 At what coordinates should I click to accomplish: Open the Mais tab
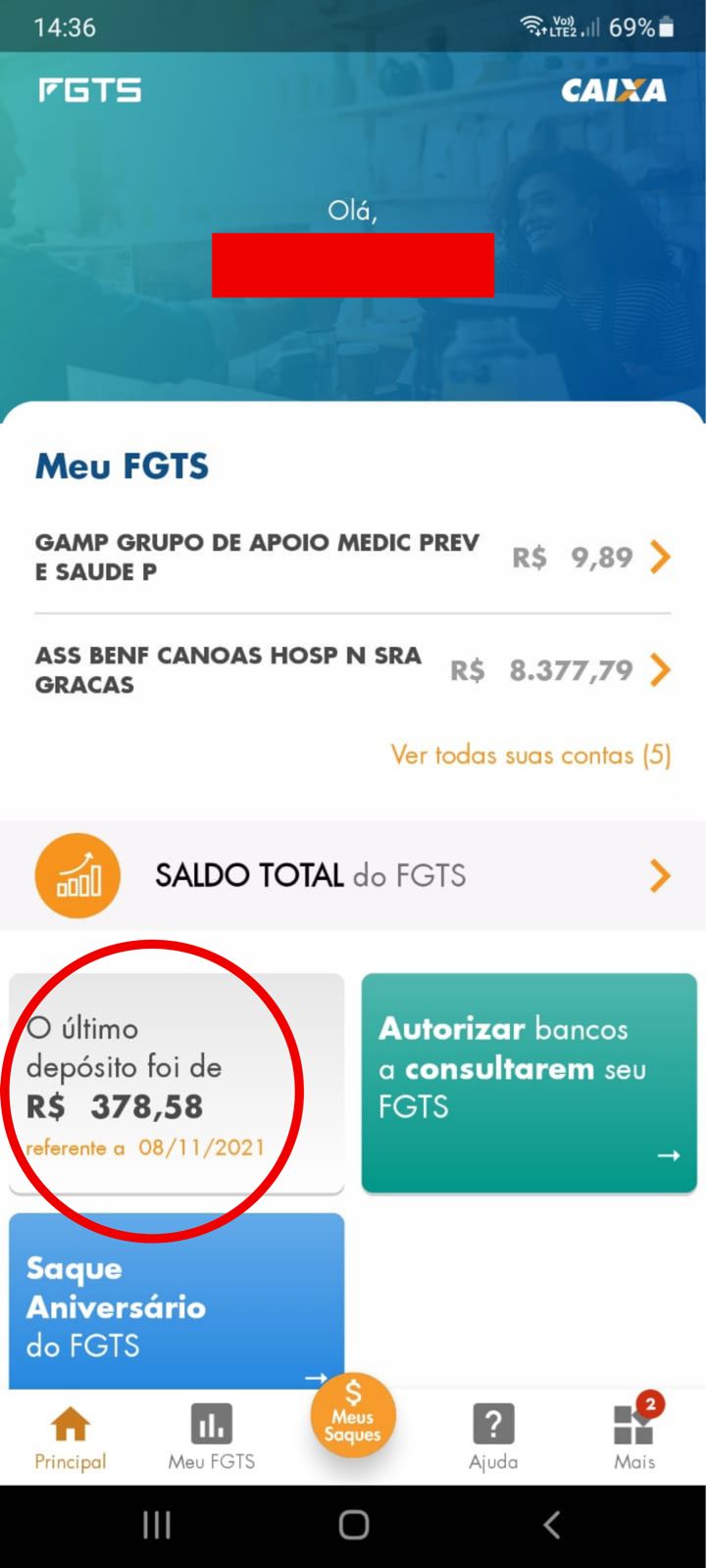point(634,1438)
